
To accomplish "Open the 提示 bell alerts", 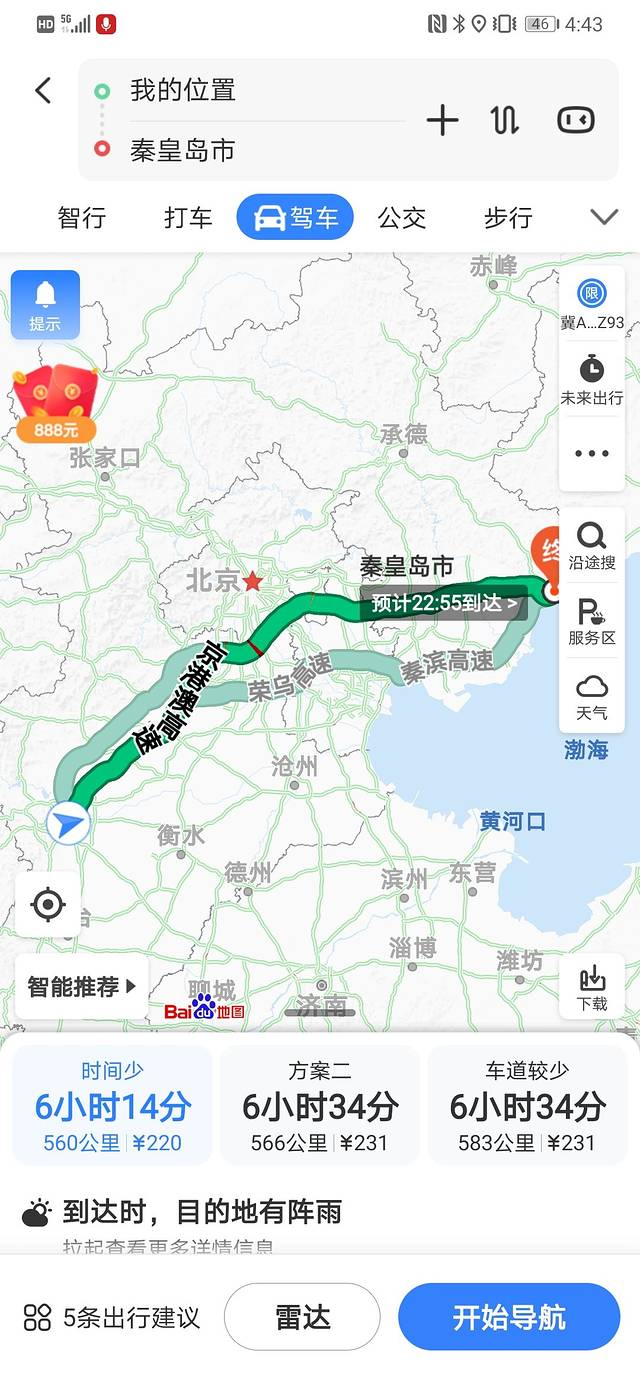I will tap(45, 304).
